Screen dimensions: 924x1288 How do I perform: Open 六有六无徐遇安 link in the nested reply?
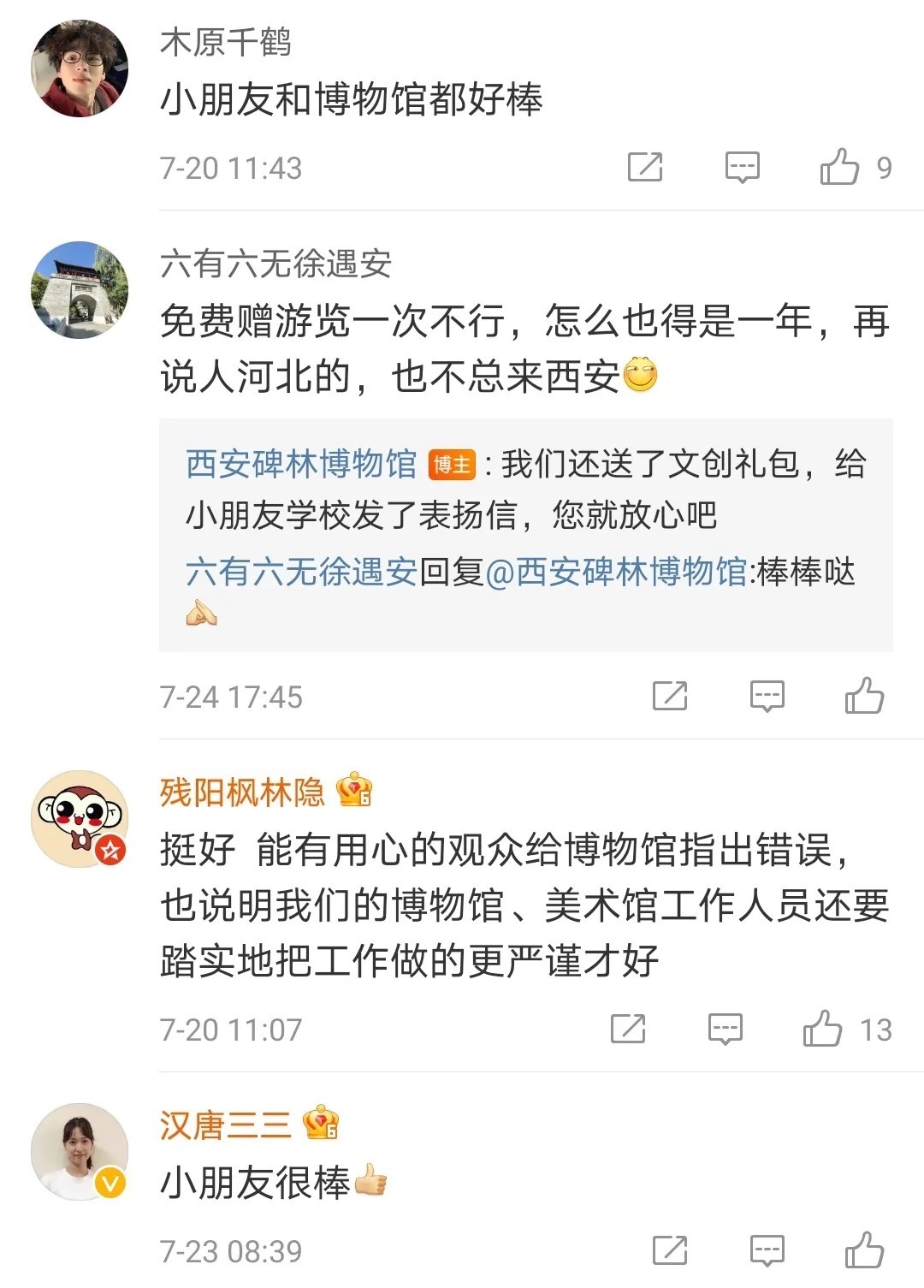pos(301,572)
